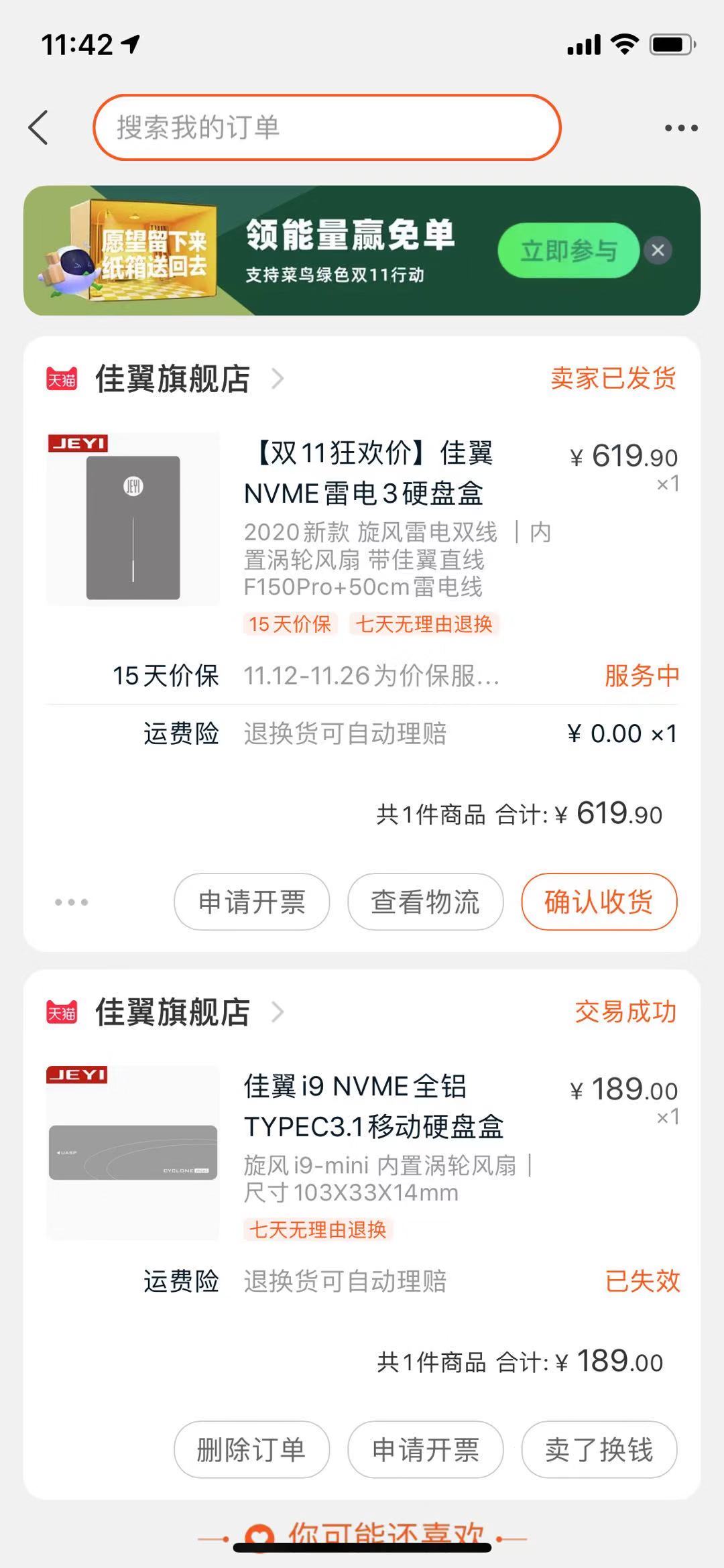Image resolution: width=724 pixels, height=1568 pixels.
Task: Request an invoice for the ¥619.90 order
Action: click(x=252, y=902)
